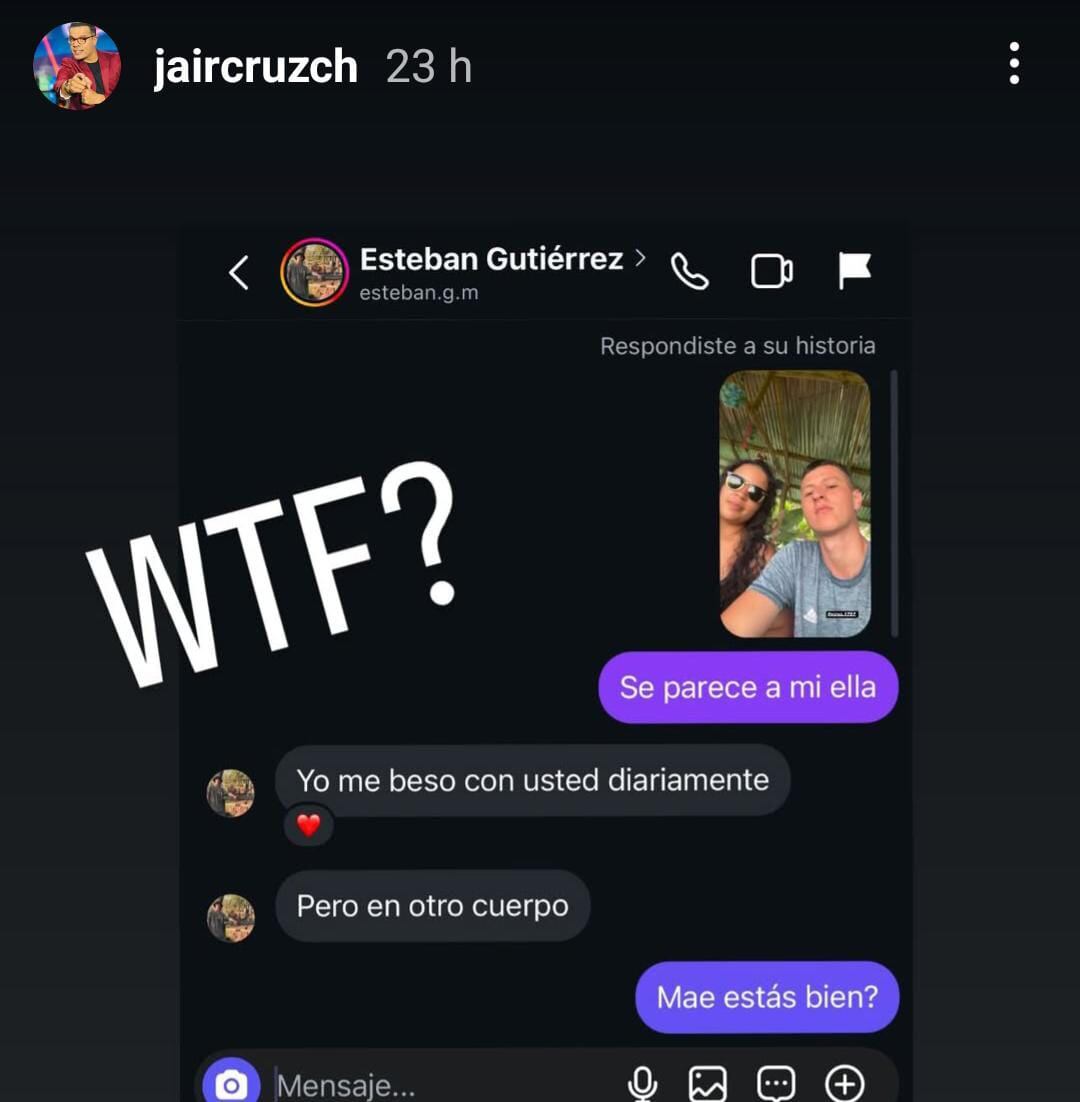Click the Mensaje text input field

tap(400, 1083)
